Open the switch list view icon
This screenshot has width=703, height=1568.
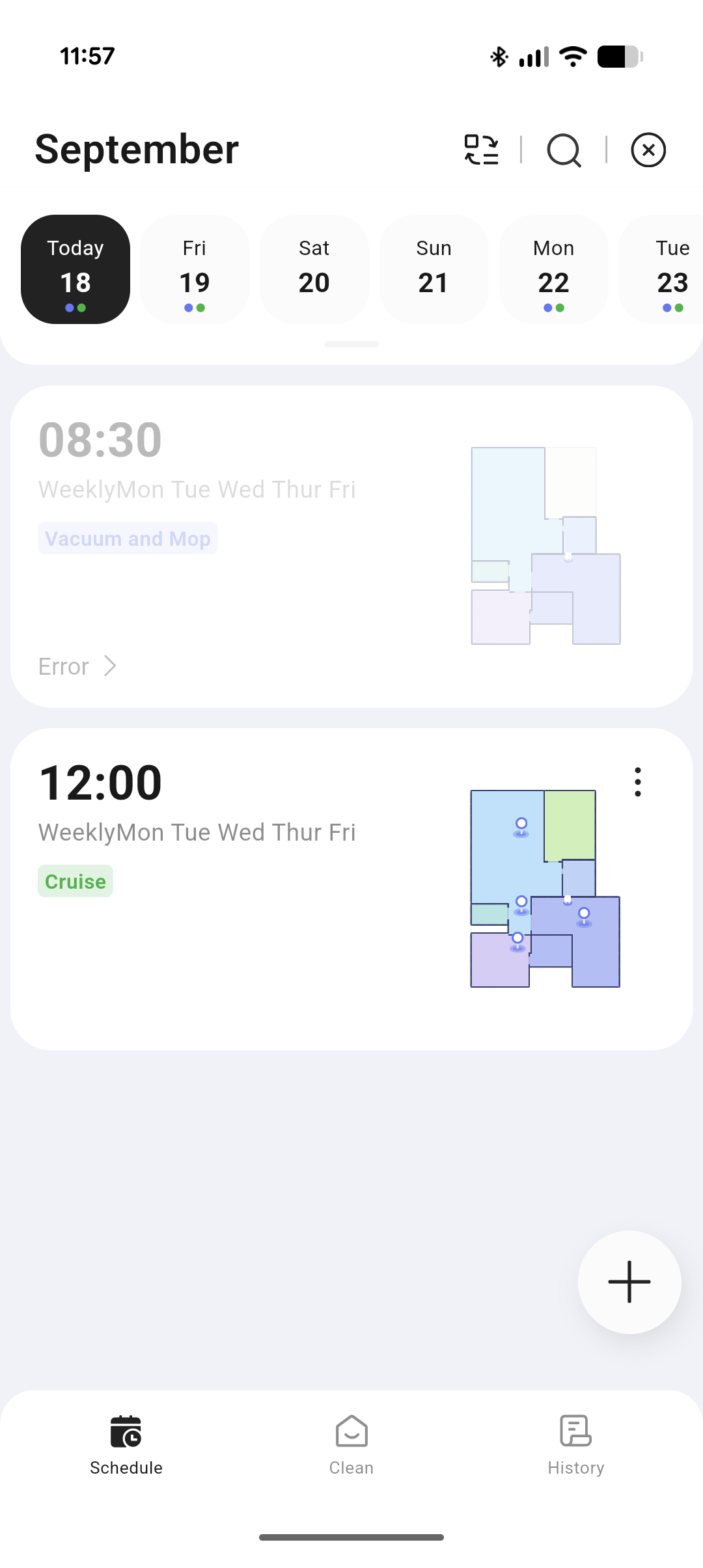click(x=482, y=150)
